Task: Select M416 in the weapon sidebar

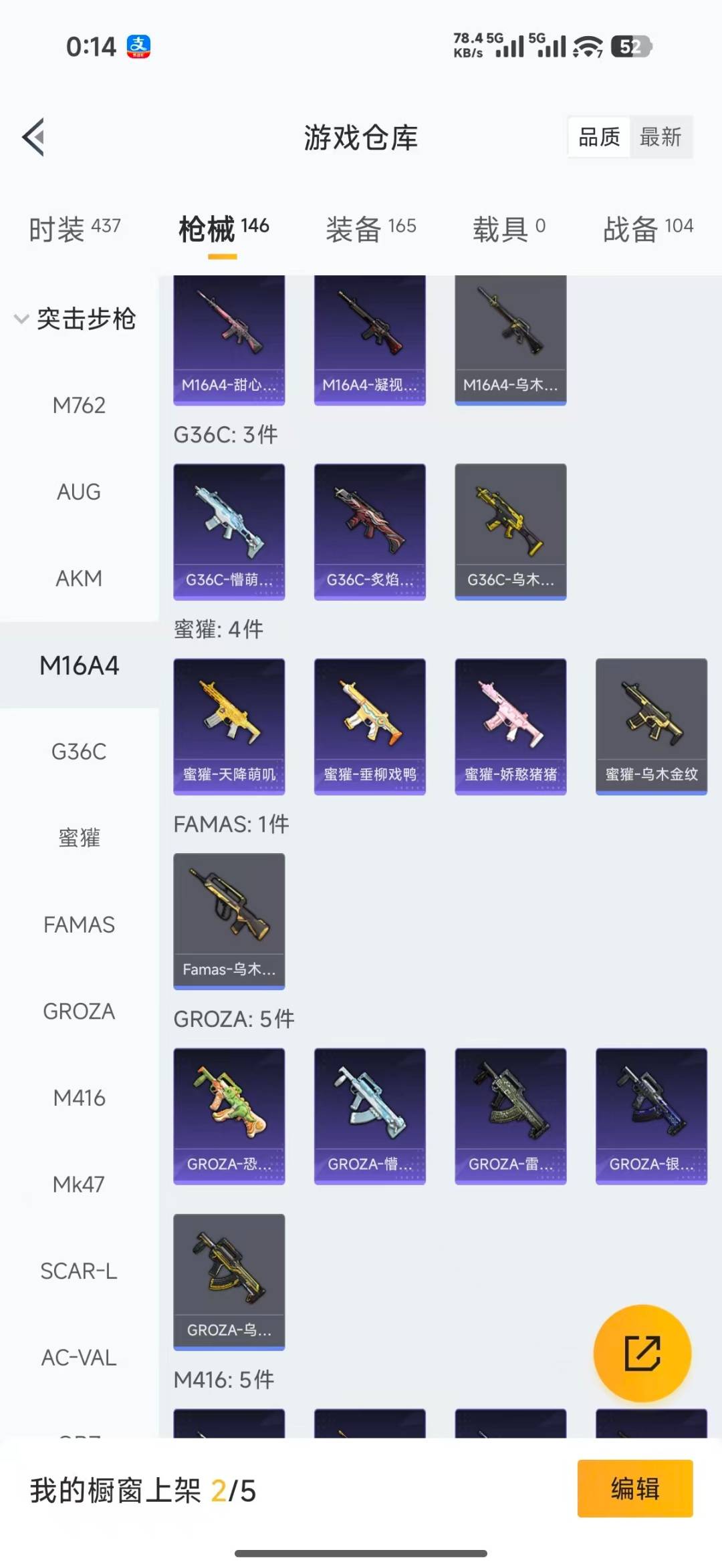Action: point(79,1098)
